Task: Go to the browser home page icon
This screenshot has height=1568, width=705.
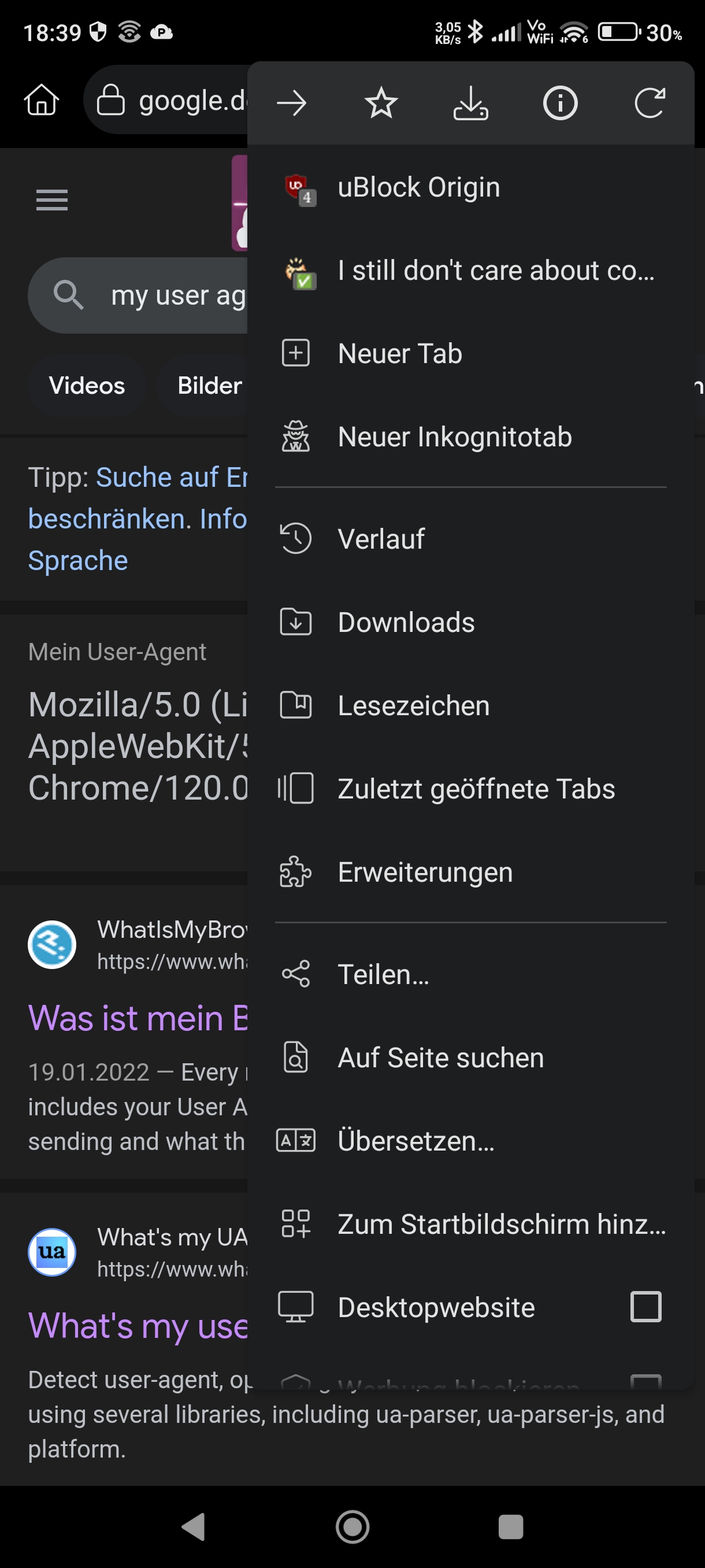Action: 42,100
